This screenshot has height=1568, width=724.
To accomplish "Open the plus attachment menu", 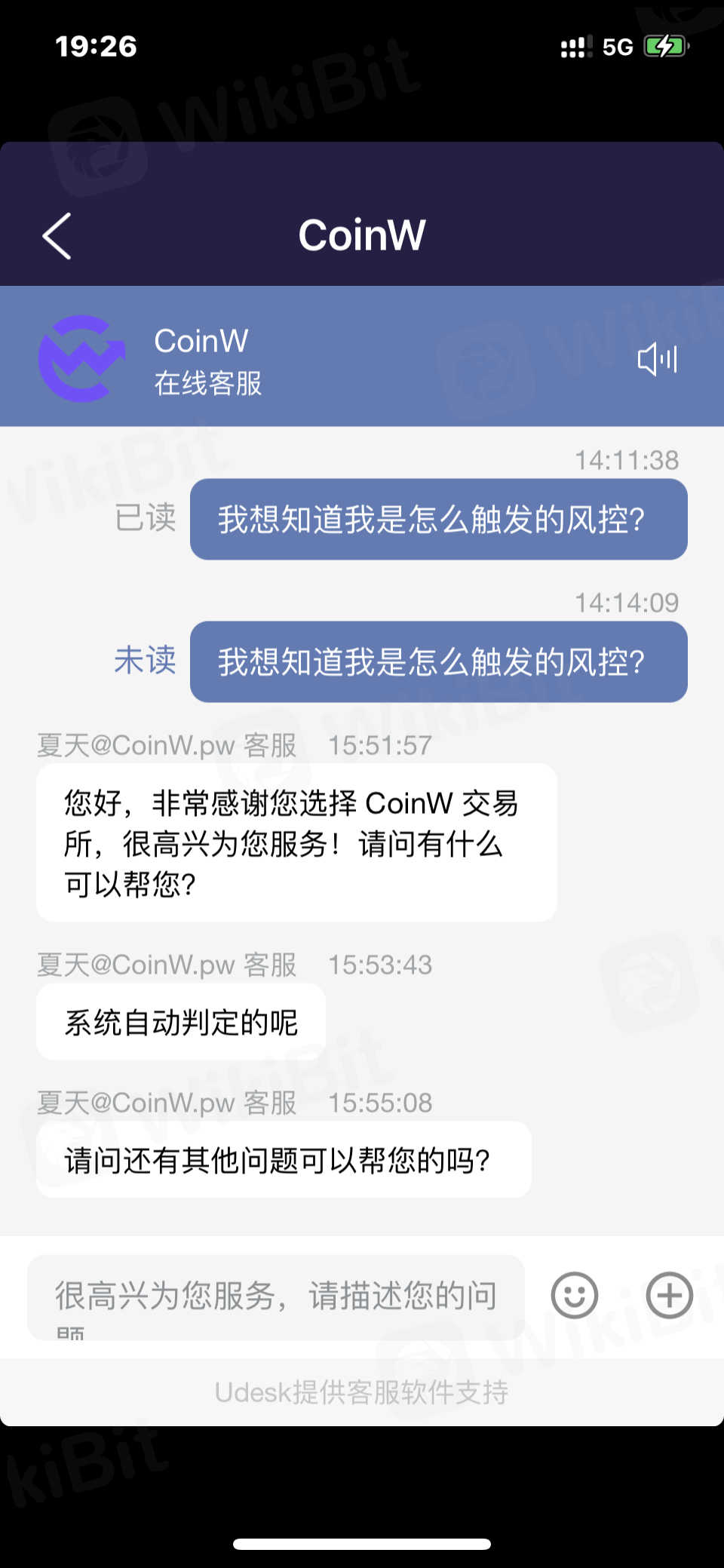I will [x=669, y=1296].
